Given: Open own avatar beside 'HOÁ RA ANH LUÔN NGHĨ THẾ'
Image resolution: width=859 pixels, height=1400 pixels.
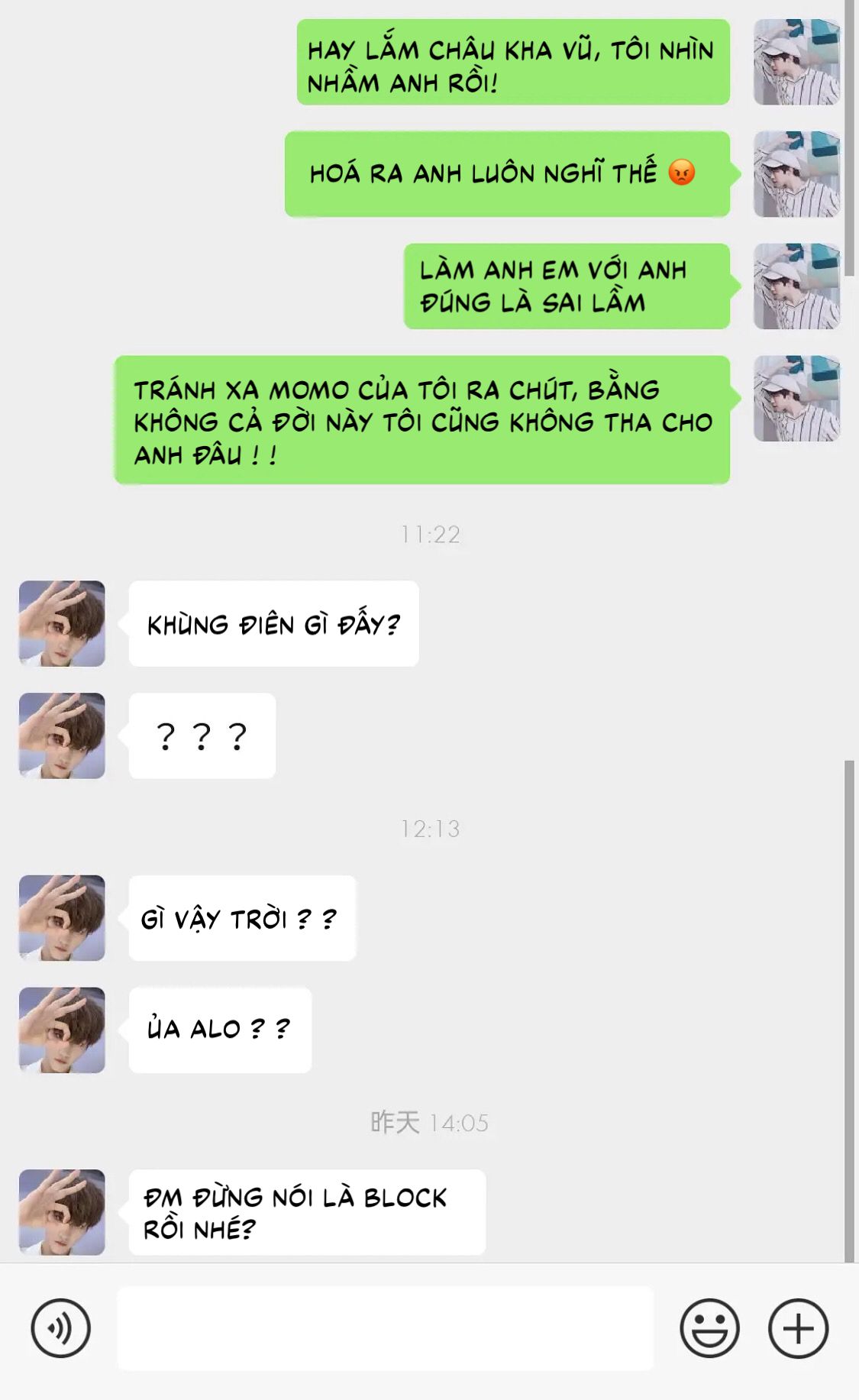Looking at the screenshot, I should [x=796, y=174].
